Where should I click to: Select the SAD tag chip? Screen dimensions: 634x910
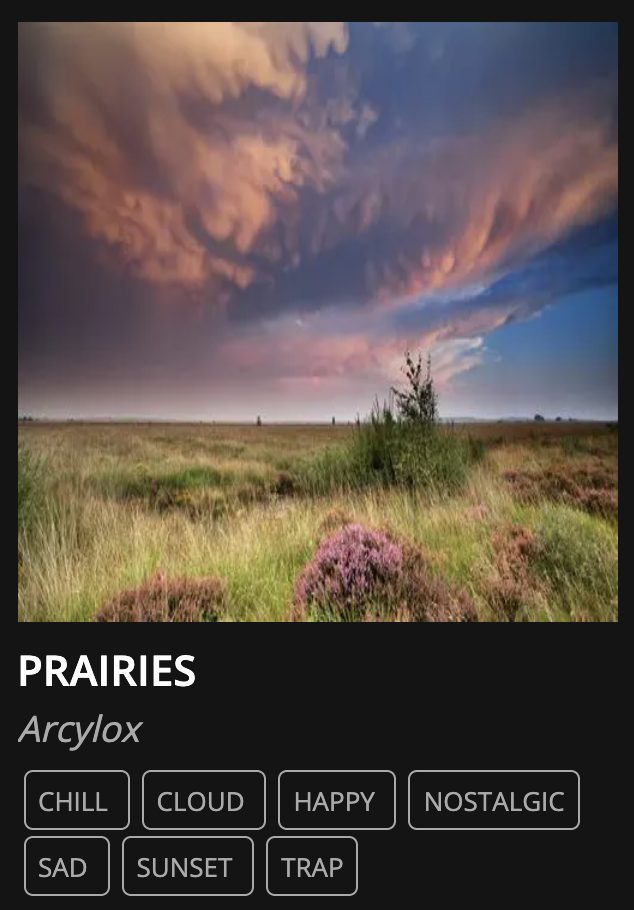tap(66, 867)
